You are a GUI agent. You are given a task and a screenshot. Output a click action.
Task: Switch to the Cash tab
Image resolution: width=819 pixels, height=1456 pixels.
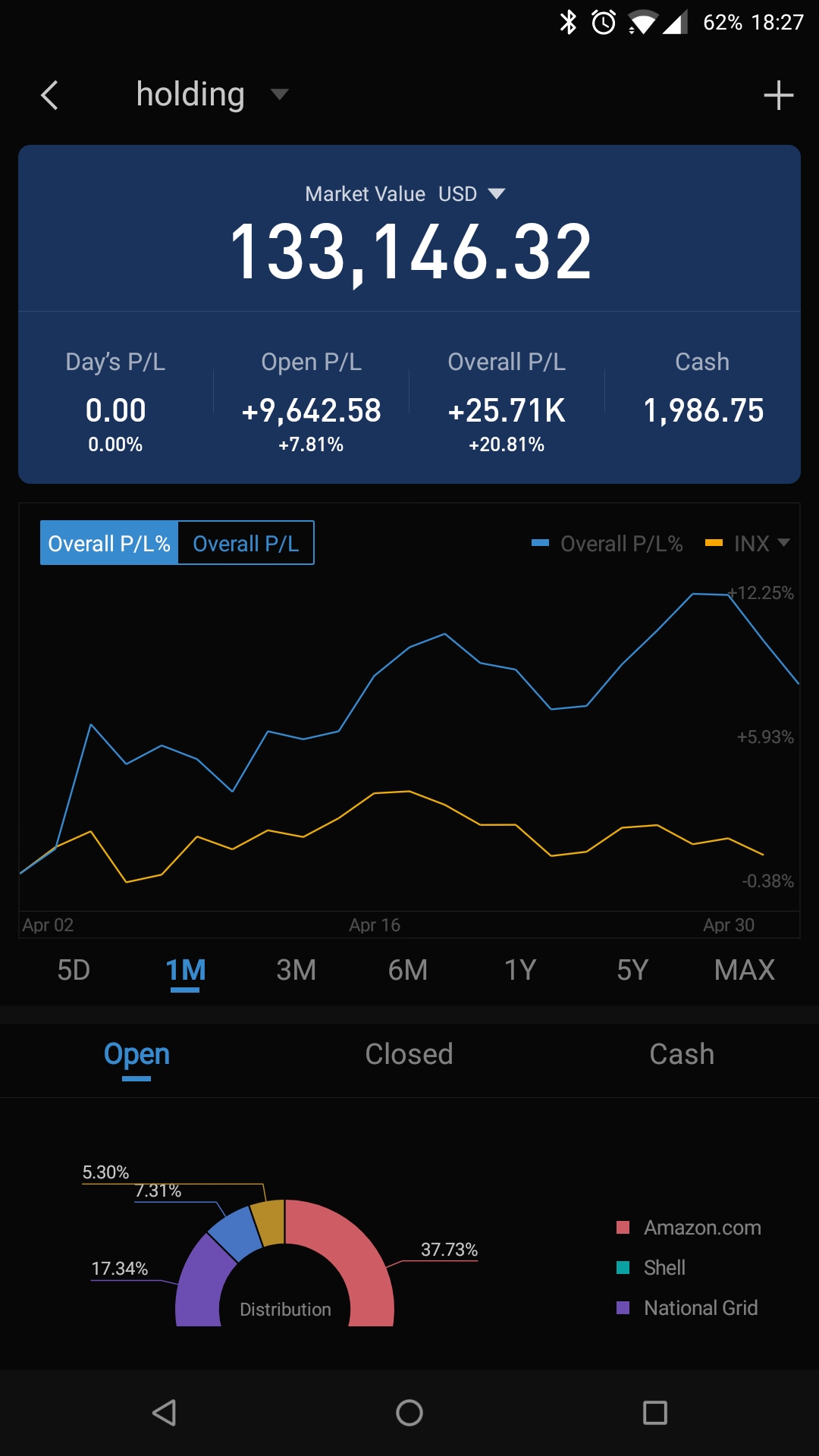coord(682,1055)
